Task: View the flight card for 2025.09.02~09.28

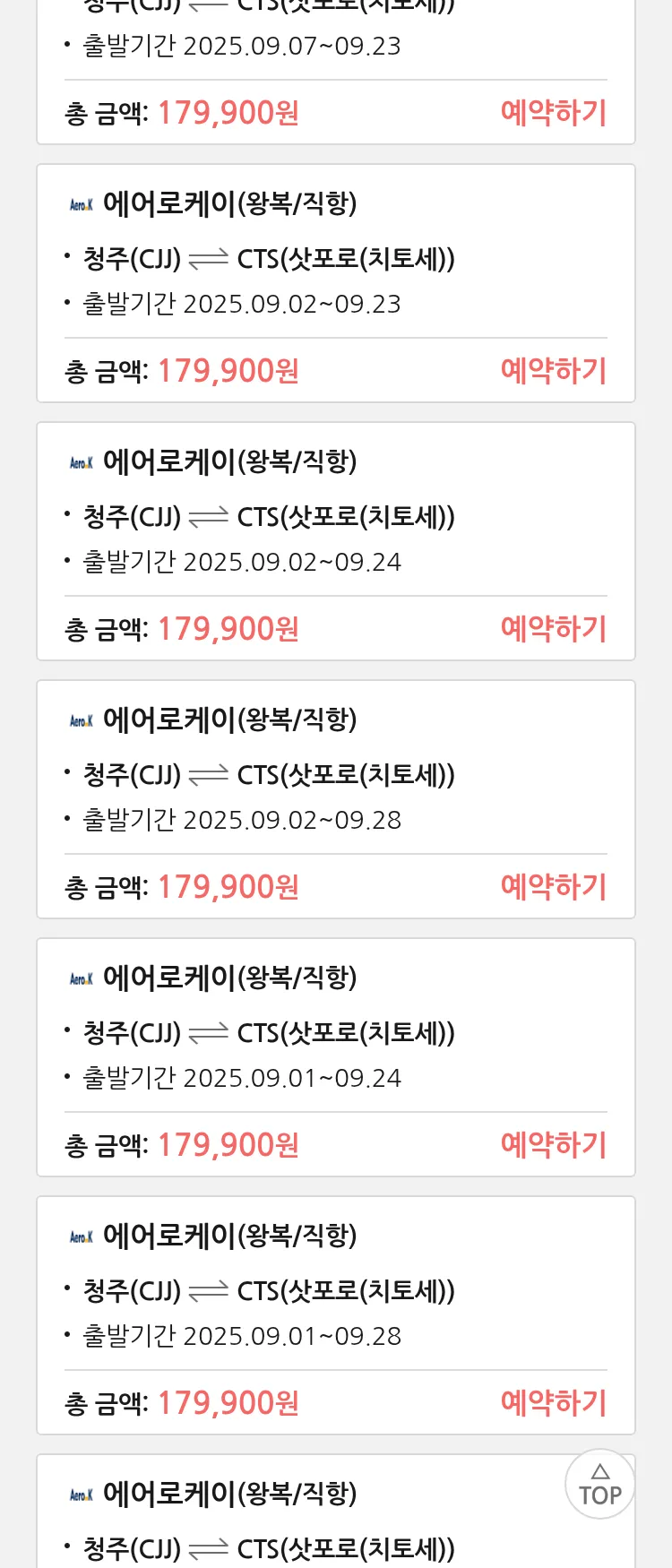Action: click(x=229, y=720)
